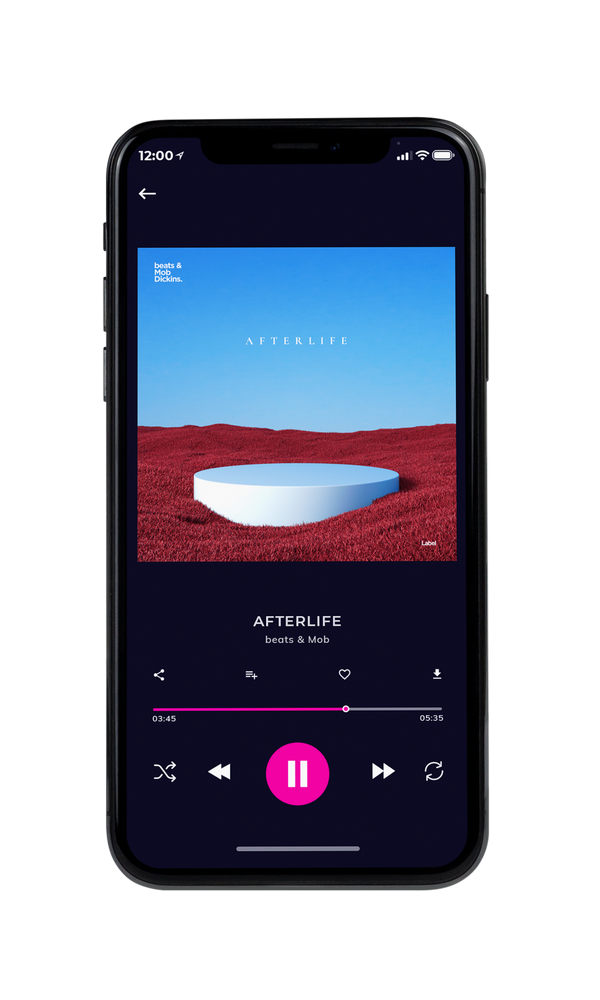Download the AFTERLIFE track
This screenshot has height=1000, width=600.
tap(437, 674)
